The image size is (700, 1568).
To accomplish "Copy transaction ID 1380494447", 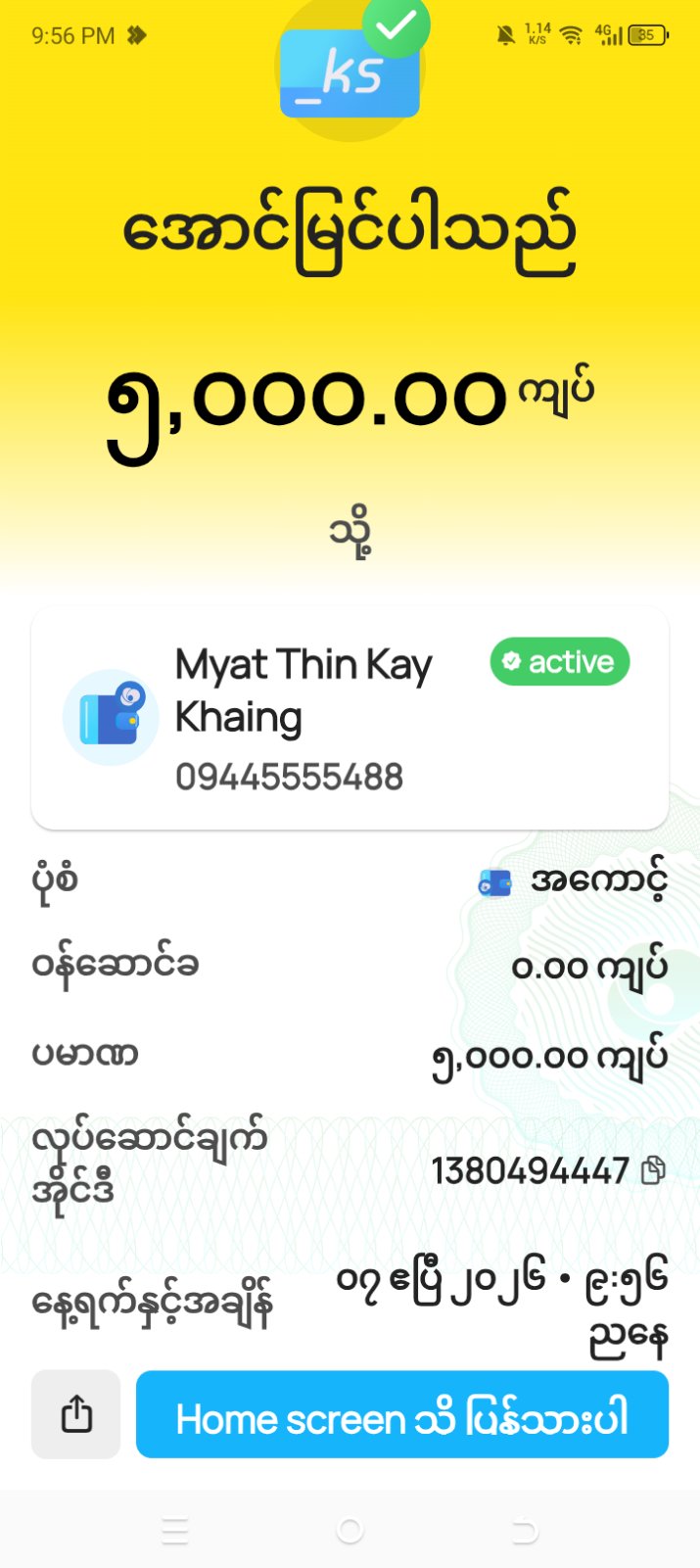I will 652,1170.
